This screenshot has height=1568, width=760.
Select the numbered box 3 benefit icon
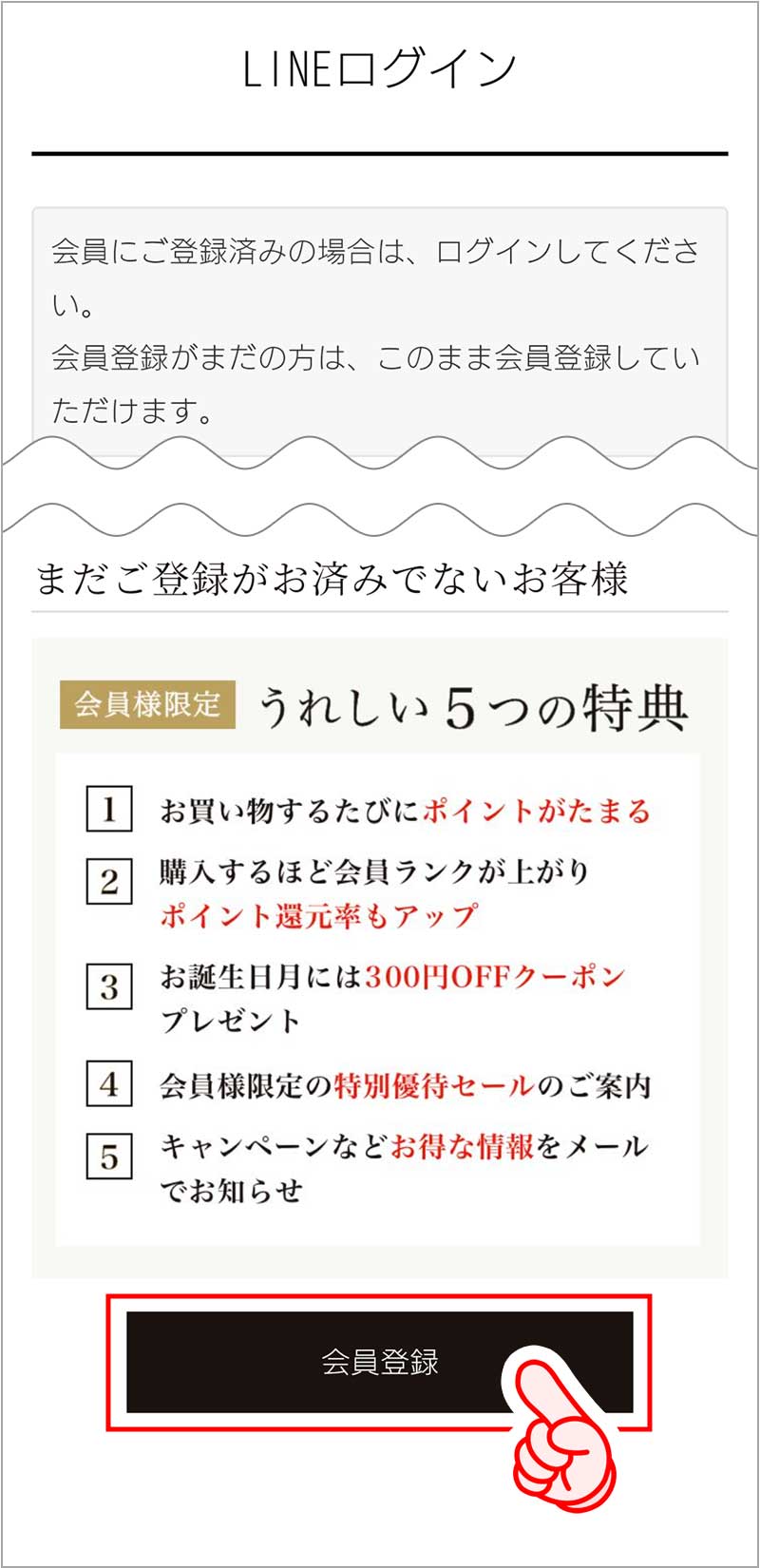[x=111, y=984]
